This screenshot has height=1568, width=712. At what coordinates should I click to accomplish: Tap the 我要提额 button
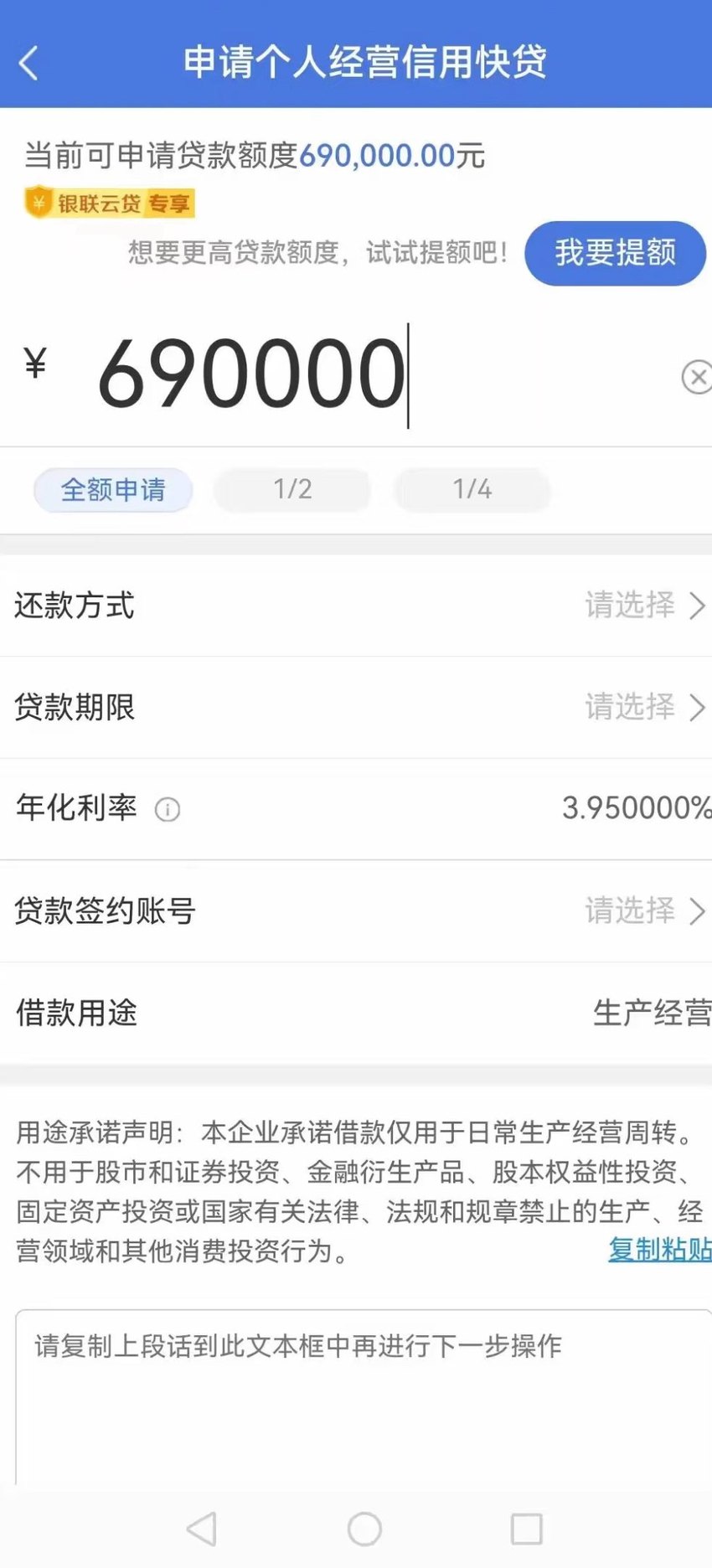coord(615,253)
